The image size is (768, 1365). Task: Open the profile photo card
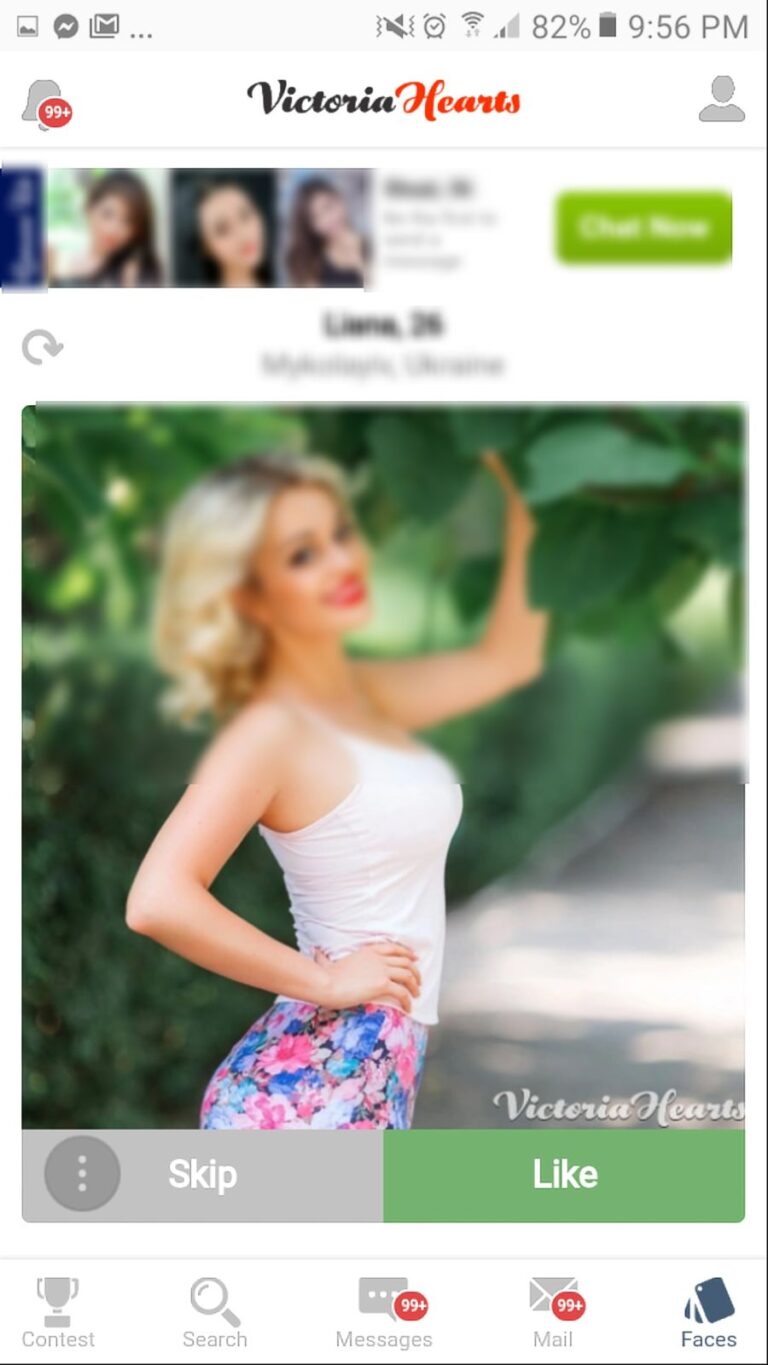pyautogui.click(x=383, y=766)
